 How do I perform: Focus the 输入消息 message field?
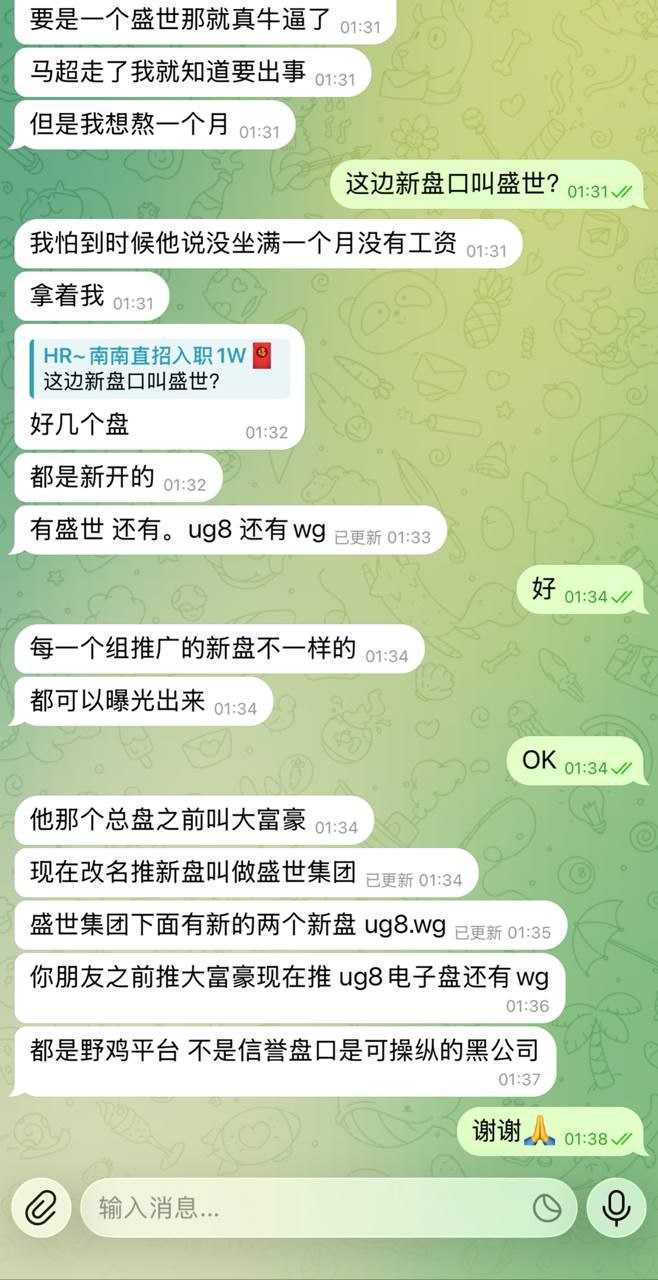(300, 1208)
